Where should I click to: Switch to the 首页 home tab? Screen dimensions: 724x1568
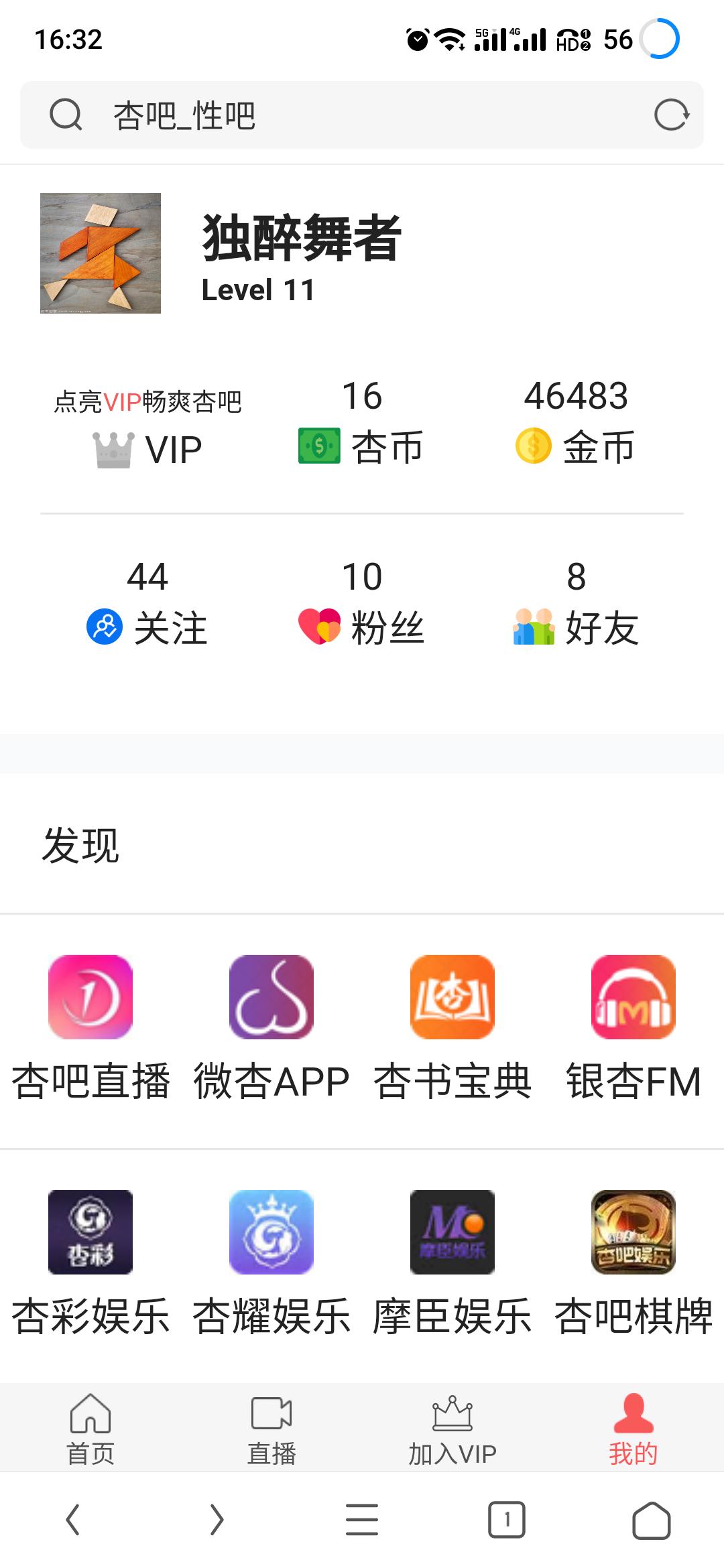tap(90, 1429)
